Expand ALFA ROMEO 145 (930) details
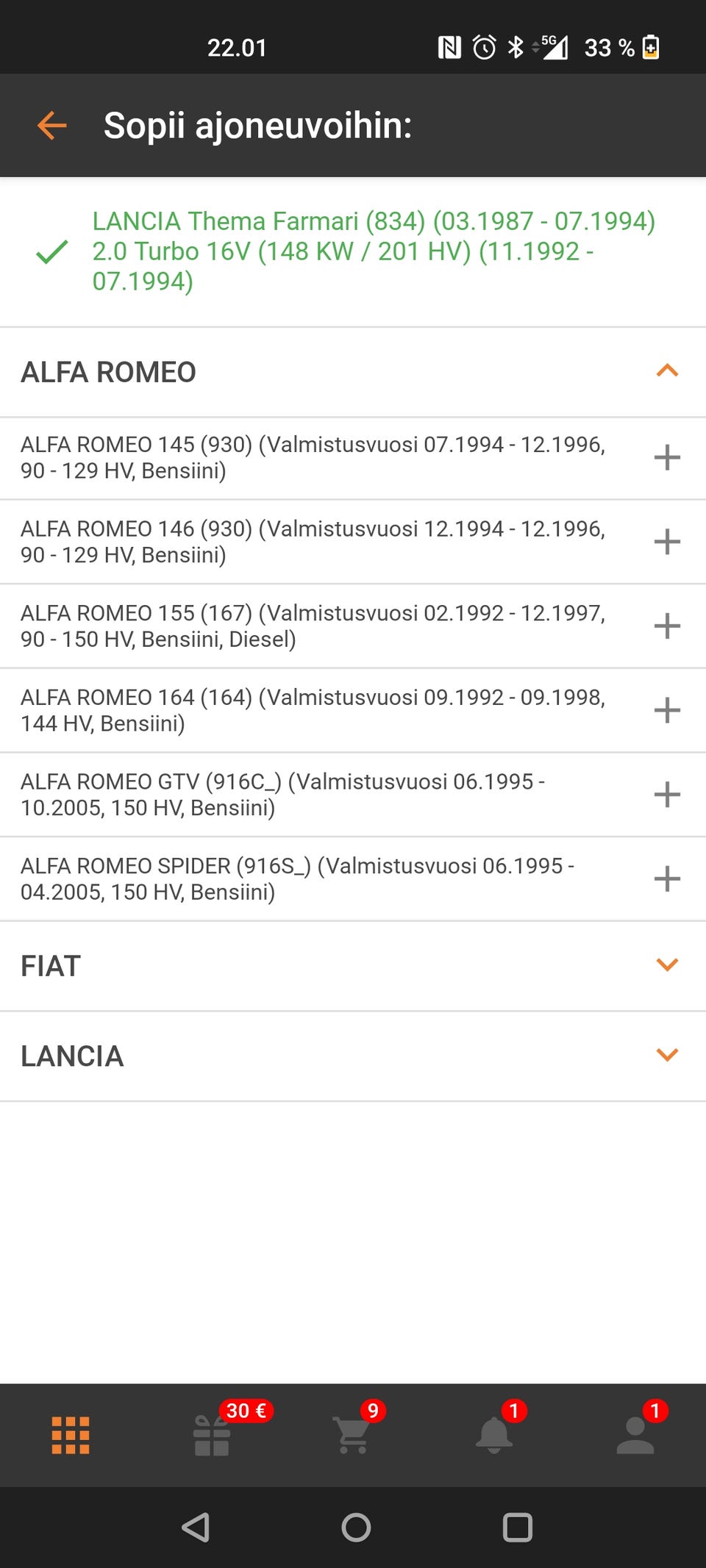 click(666, 457)
